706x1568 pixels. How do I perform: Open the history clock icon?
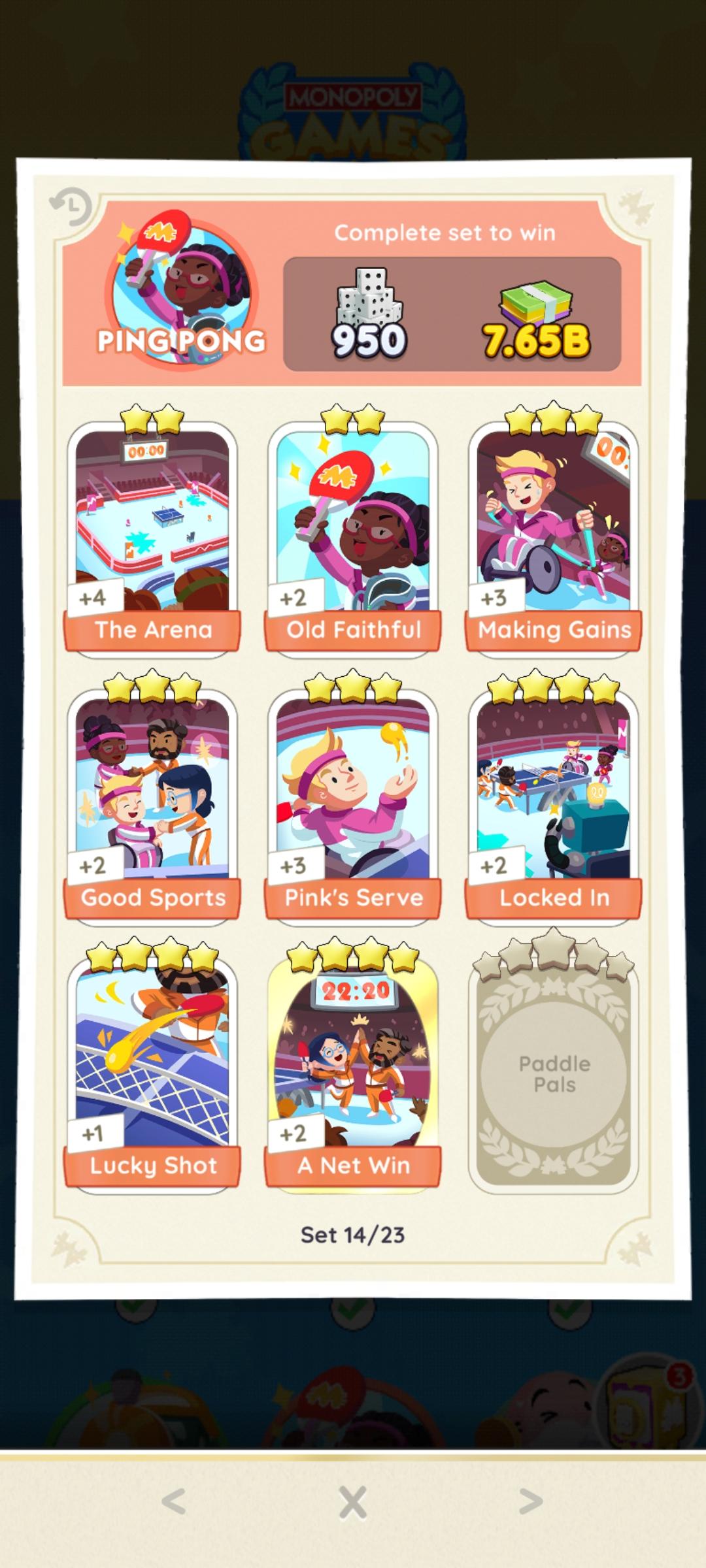[71, 206]
